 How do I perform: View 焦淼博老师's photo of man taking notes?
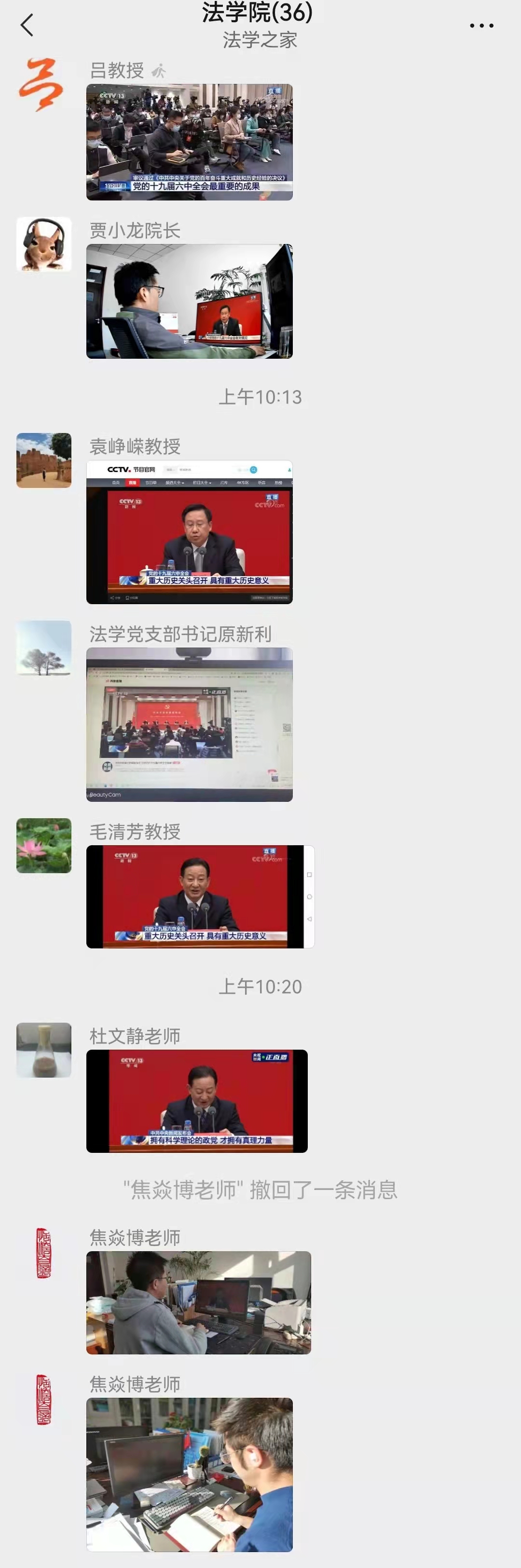click(190, 1474)
